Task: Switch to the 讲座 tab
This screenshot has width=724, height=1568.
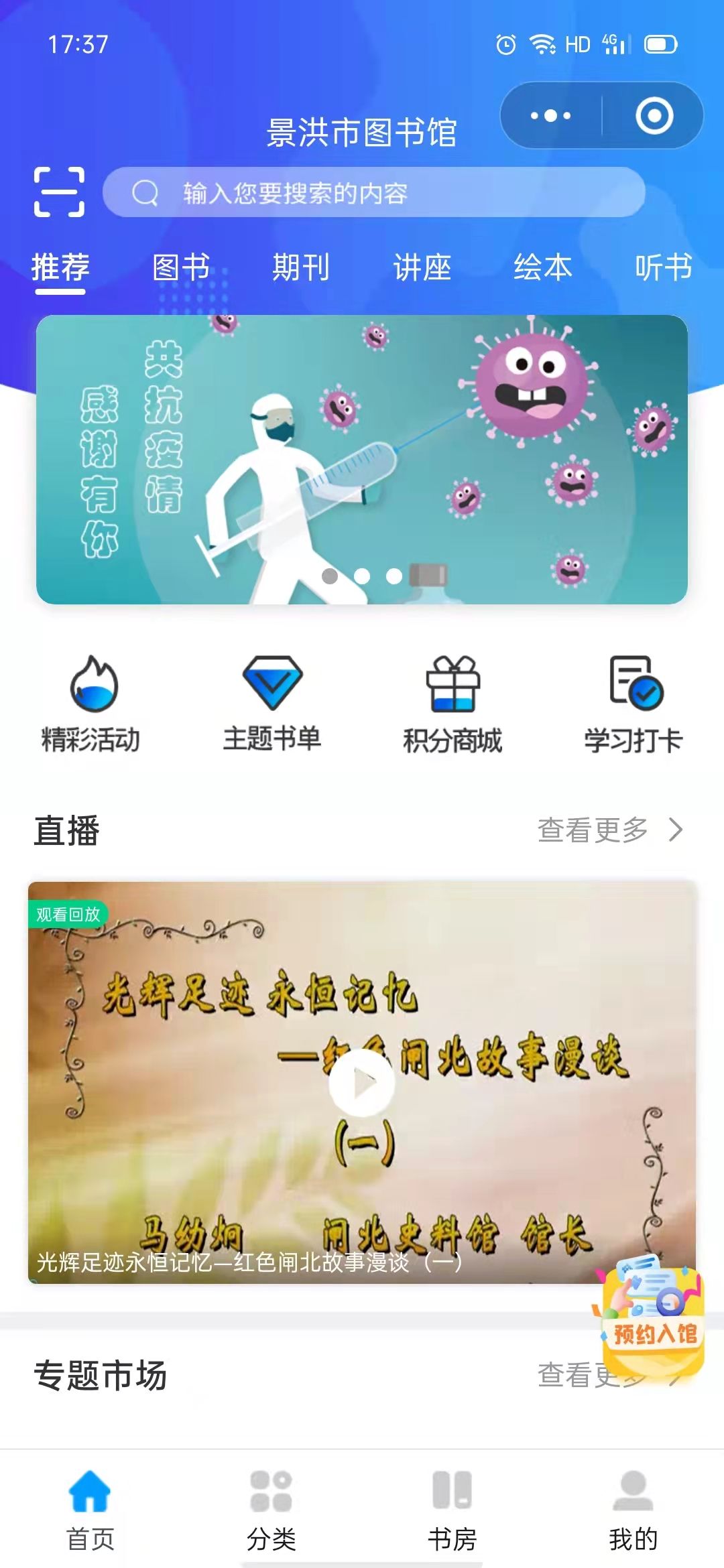Action: 422,268
